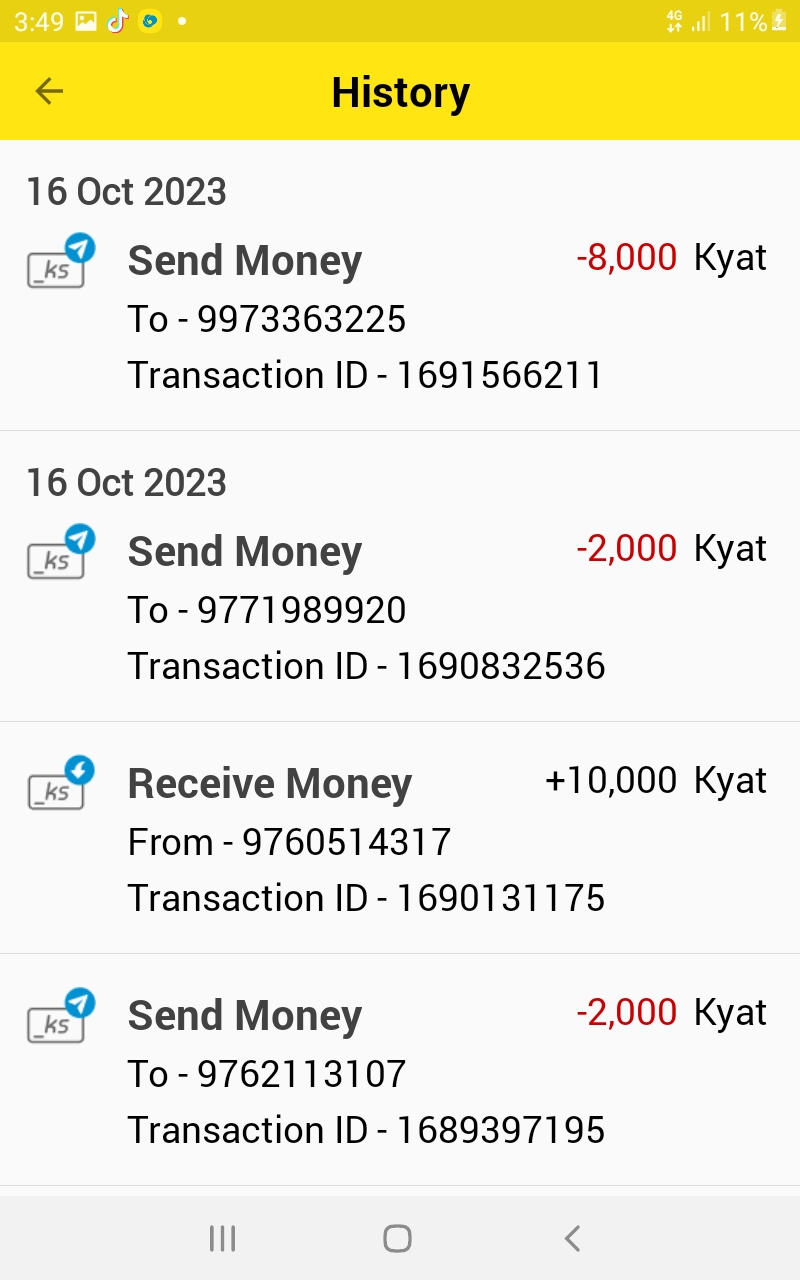Select the Send Money transaction to 9762113107
This screenshot has width=800, height=1280.
400,1072
